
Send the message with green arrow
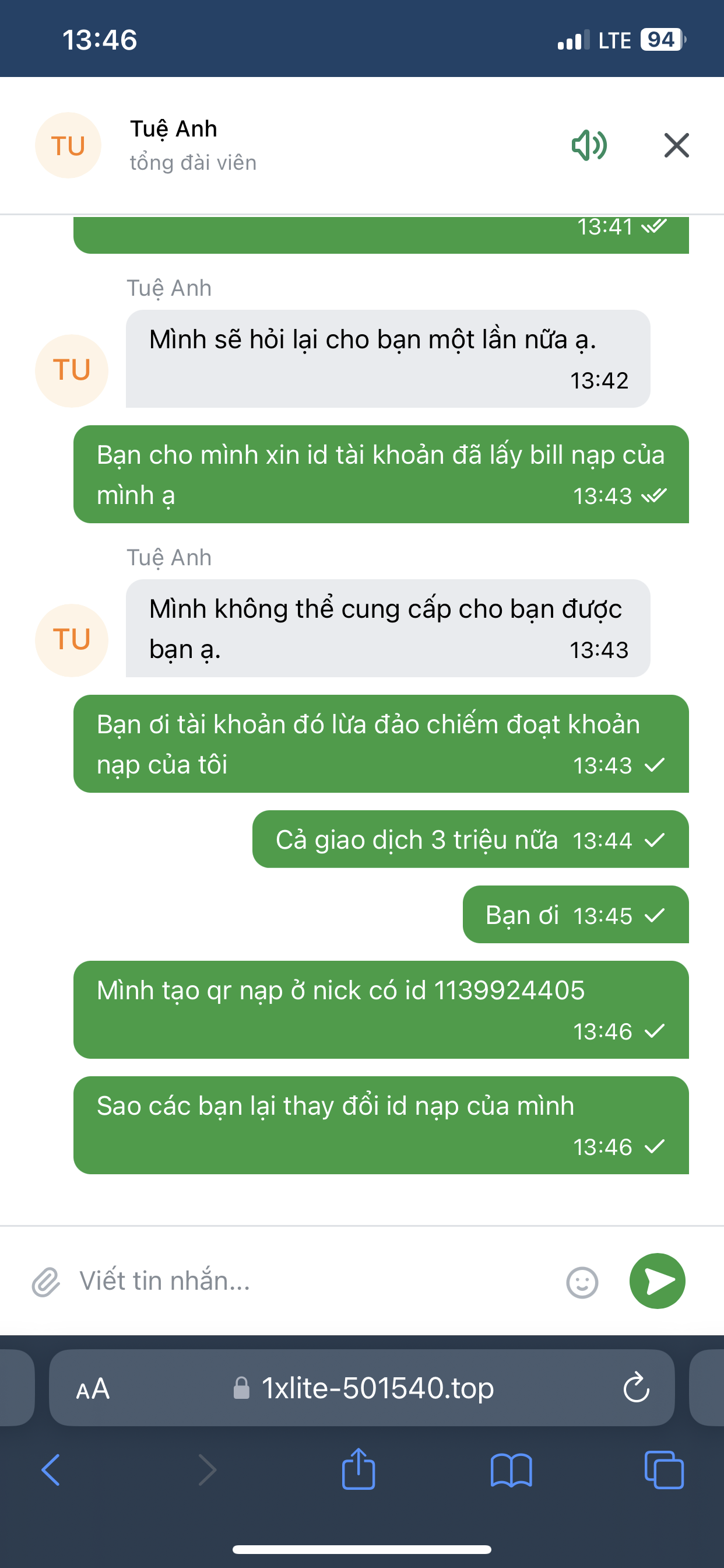[657, 1280]
